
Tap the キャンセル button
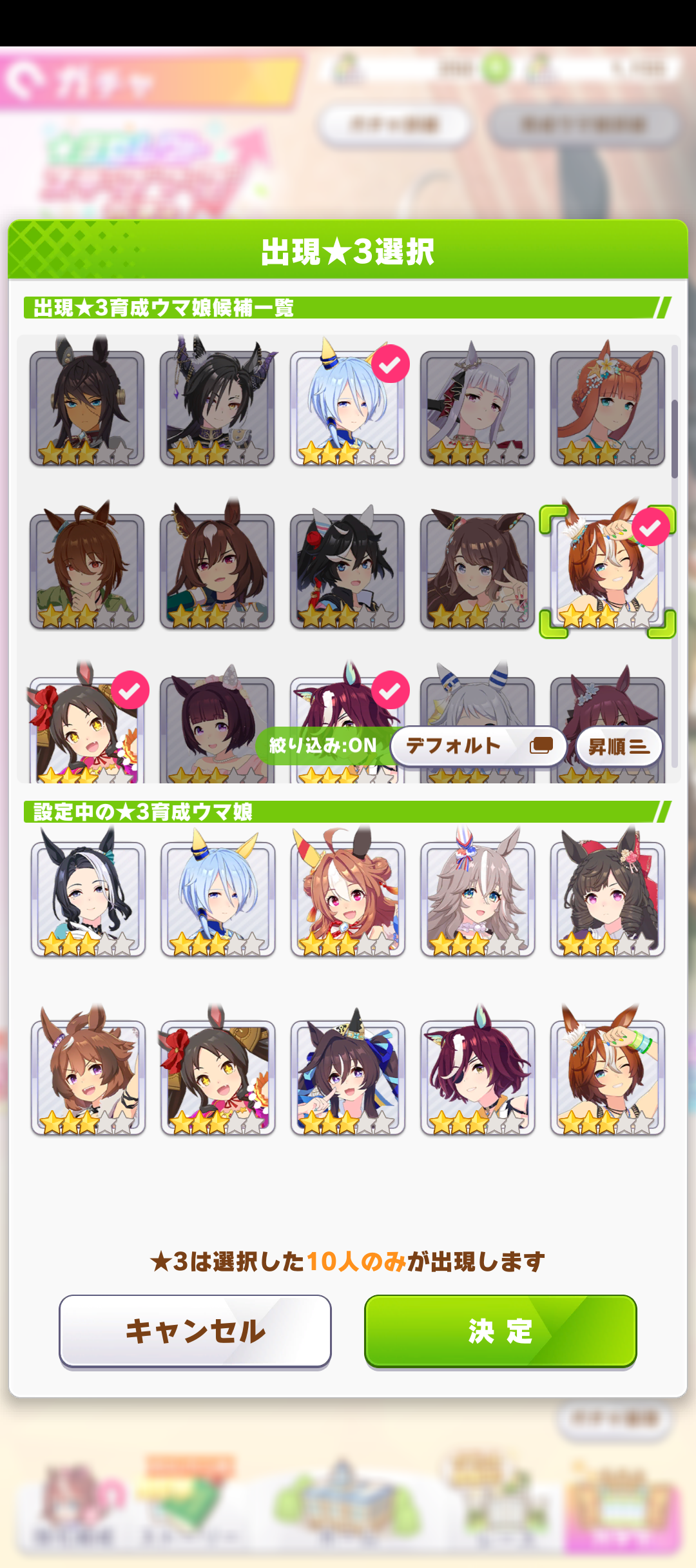195,1331
